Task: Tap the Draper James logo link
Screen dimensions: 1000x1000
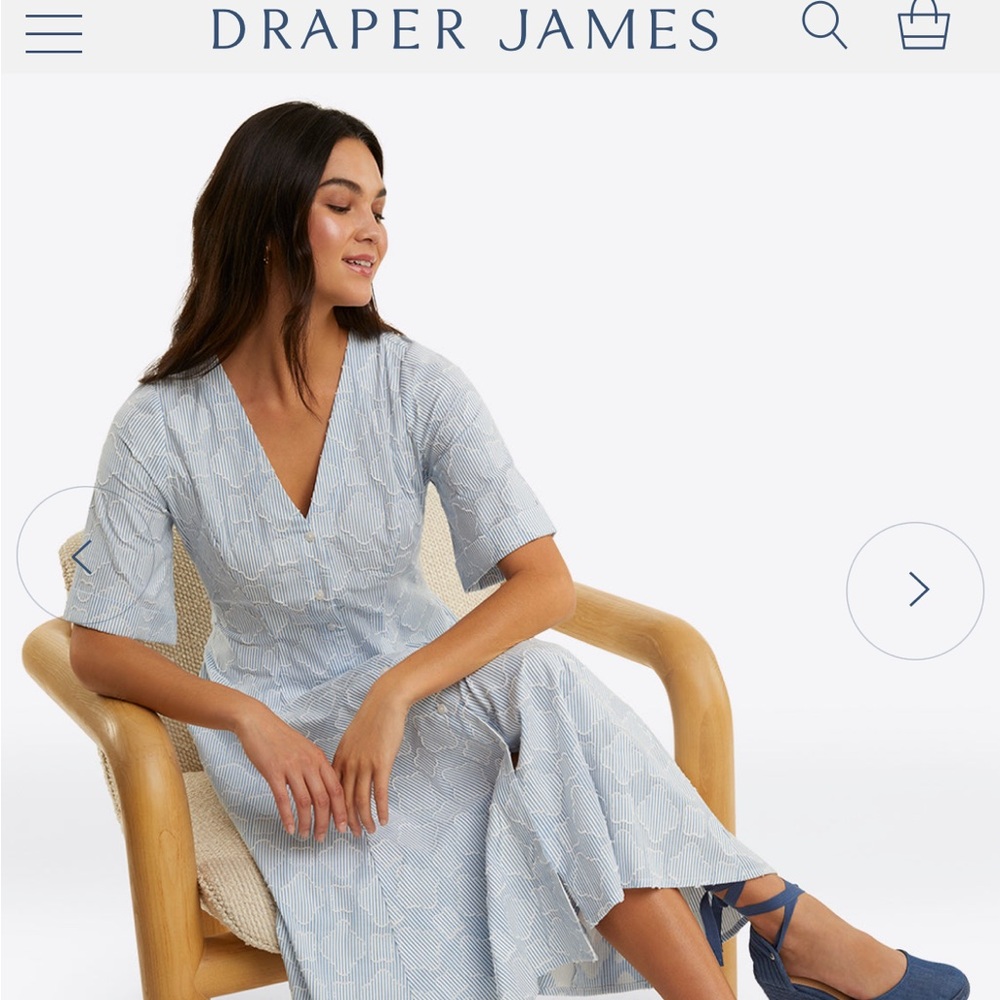Action: tap(464, 30)
